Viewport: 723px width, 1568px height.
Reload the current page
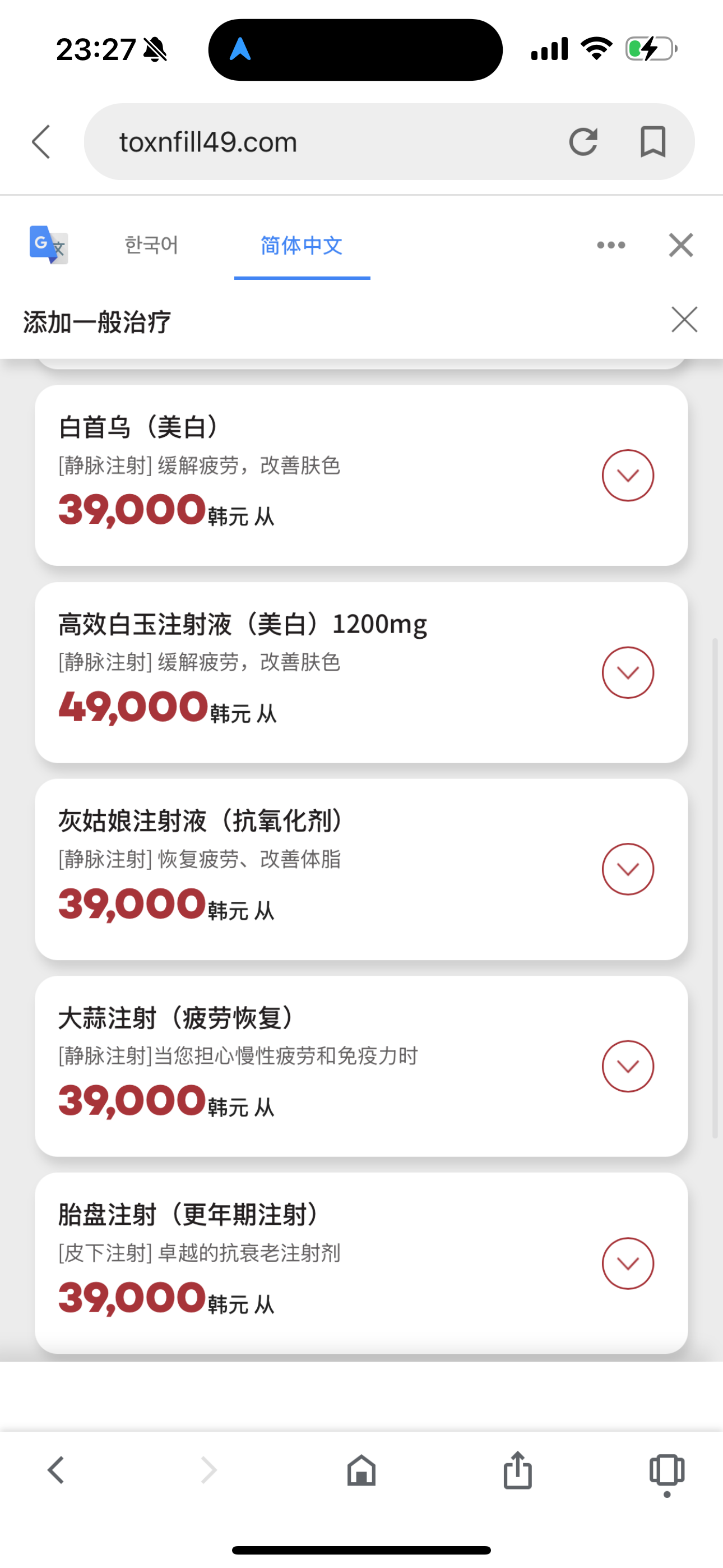[x=582, y=142]
